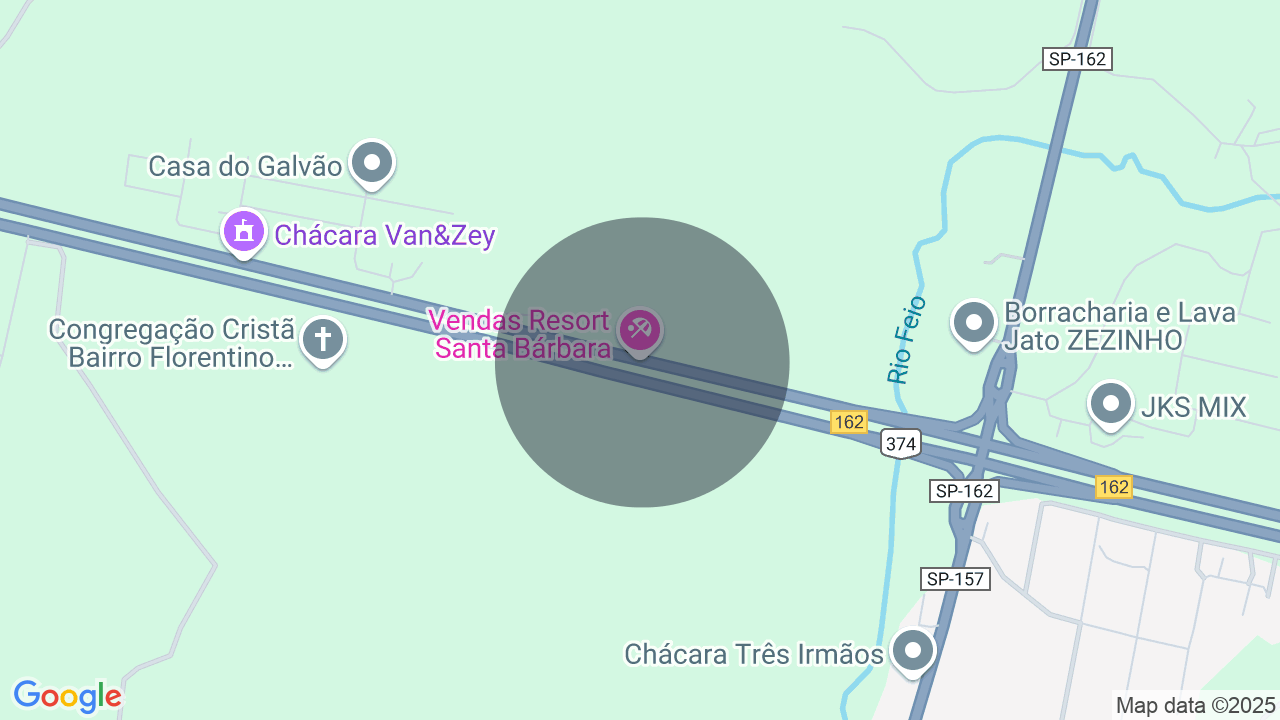Open the Chácara Van&Zey place marker
The image size is (1280, 720).
click(x=243, y=232)
